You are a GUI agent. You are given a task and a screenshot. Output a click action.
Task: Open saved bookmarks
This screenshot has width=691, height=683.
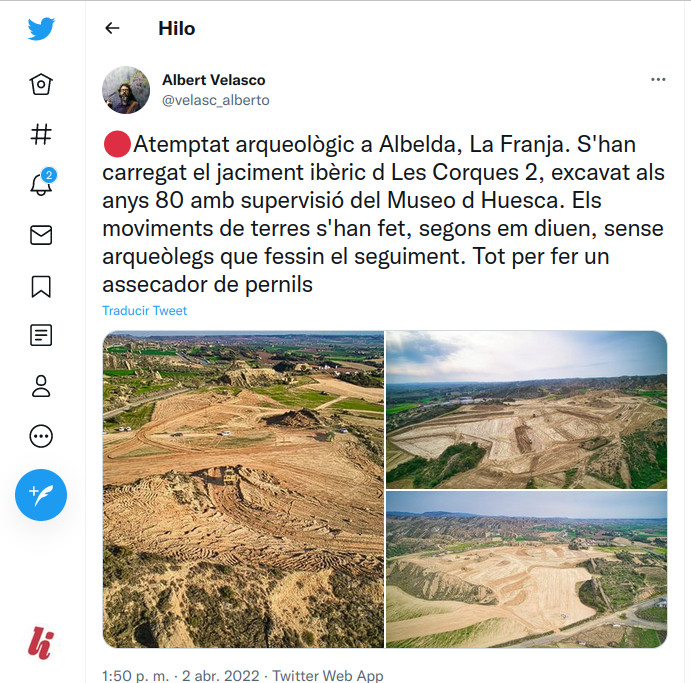[x=41, y=287]
